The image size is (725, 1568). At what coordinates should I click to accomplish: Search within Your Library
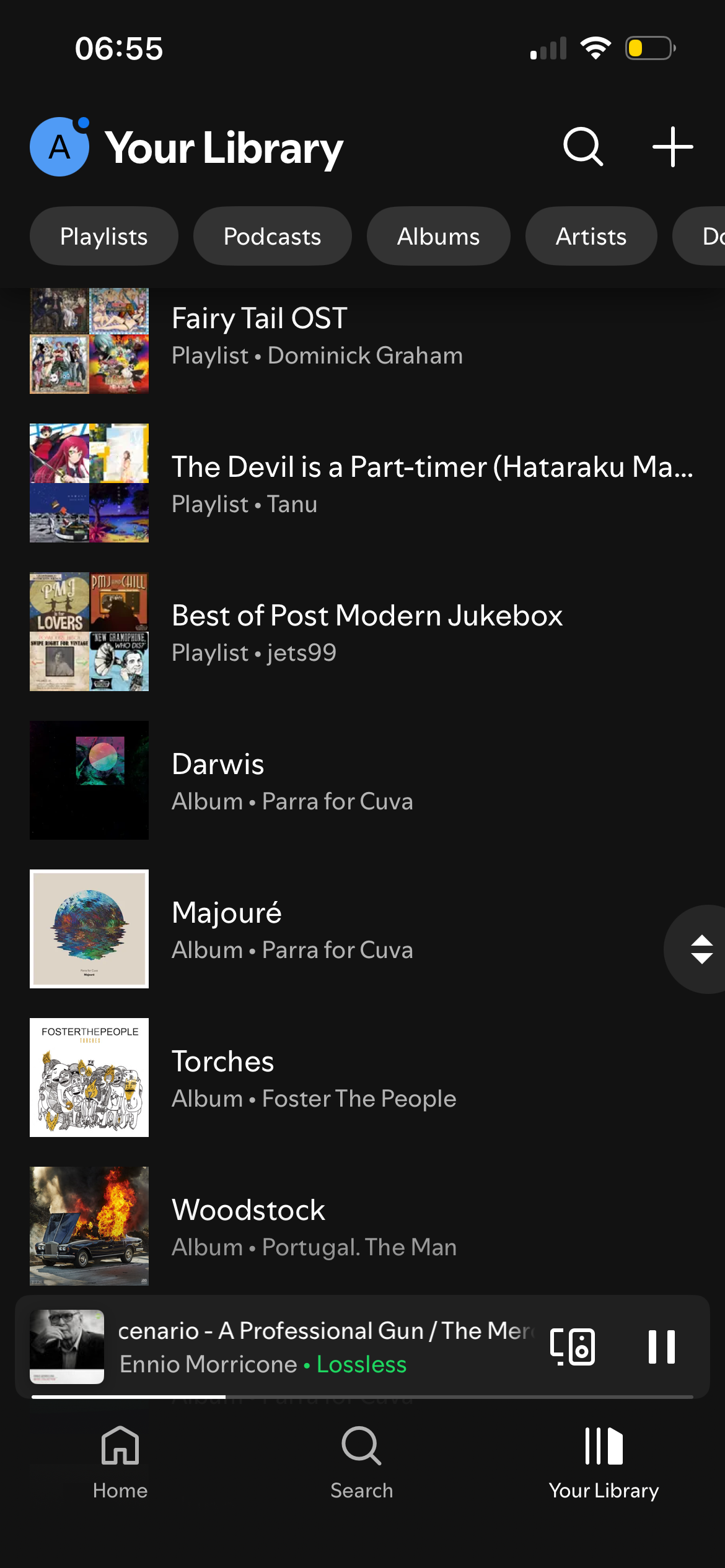pyautogui.click(x=582, y=147)
